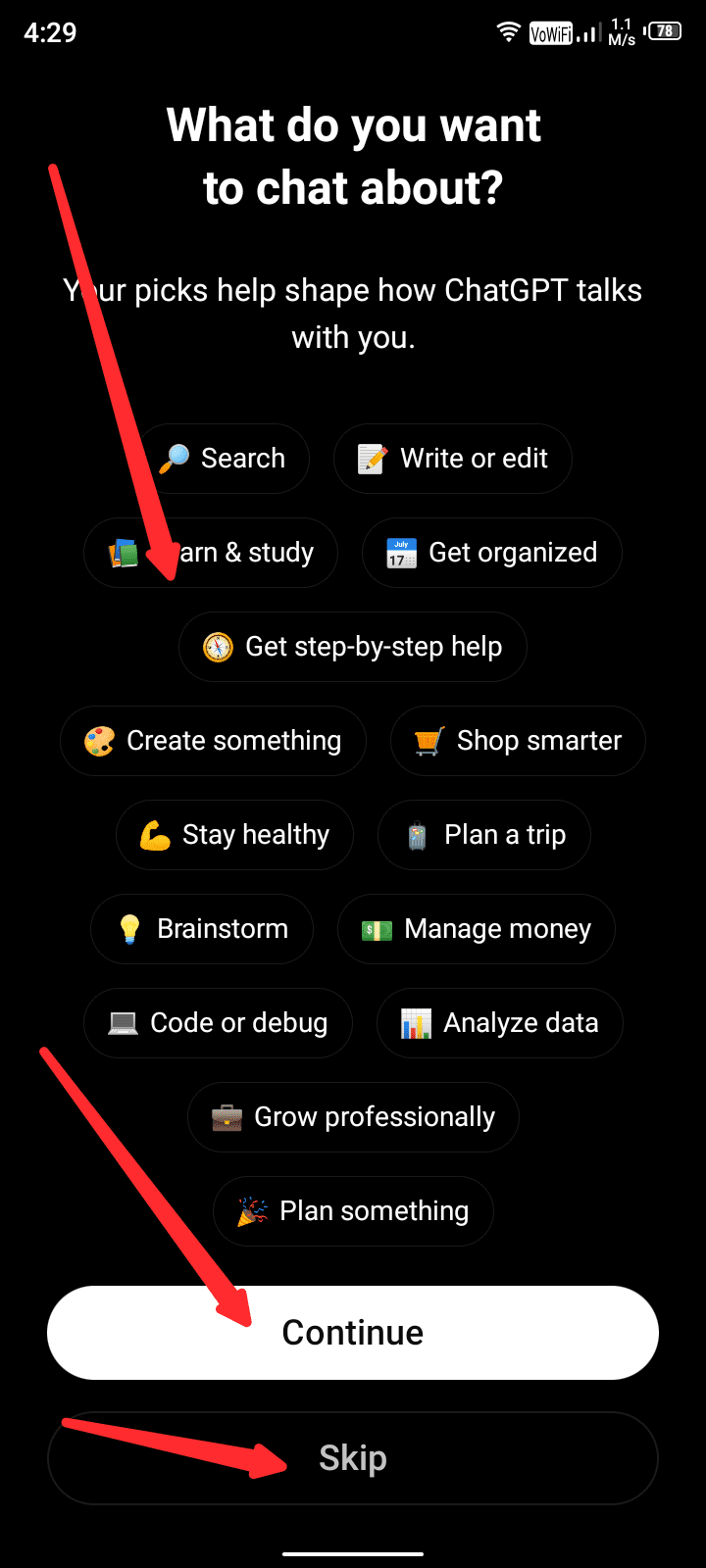Pick the Manage money chip
Image resolution: width=706 pixels, height=1568 pixels.
pos(477,929)
